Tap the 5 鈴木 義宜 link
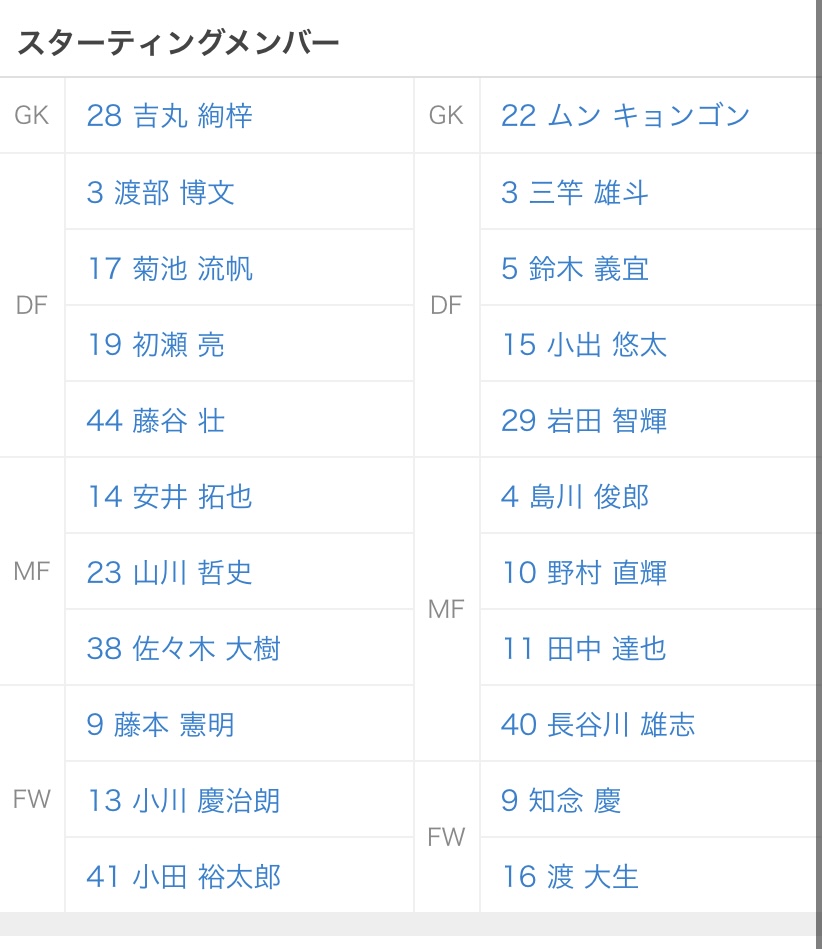Screen dimensions: 822x949 (x=574, y=268)
